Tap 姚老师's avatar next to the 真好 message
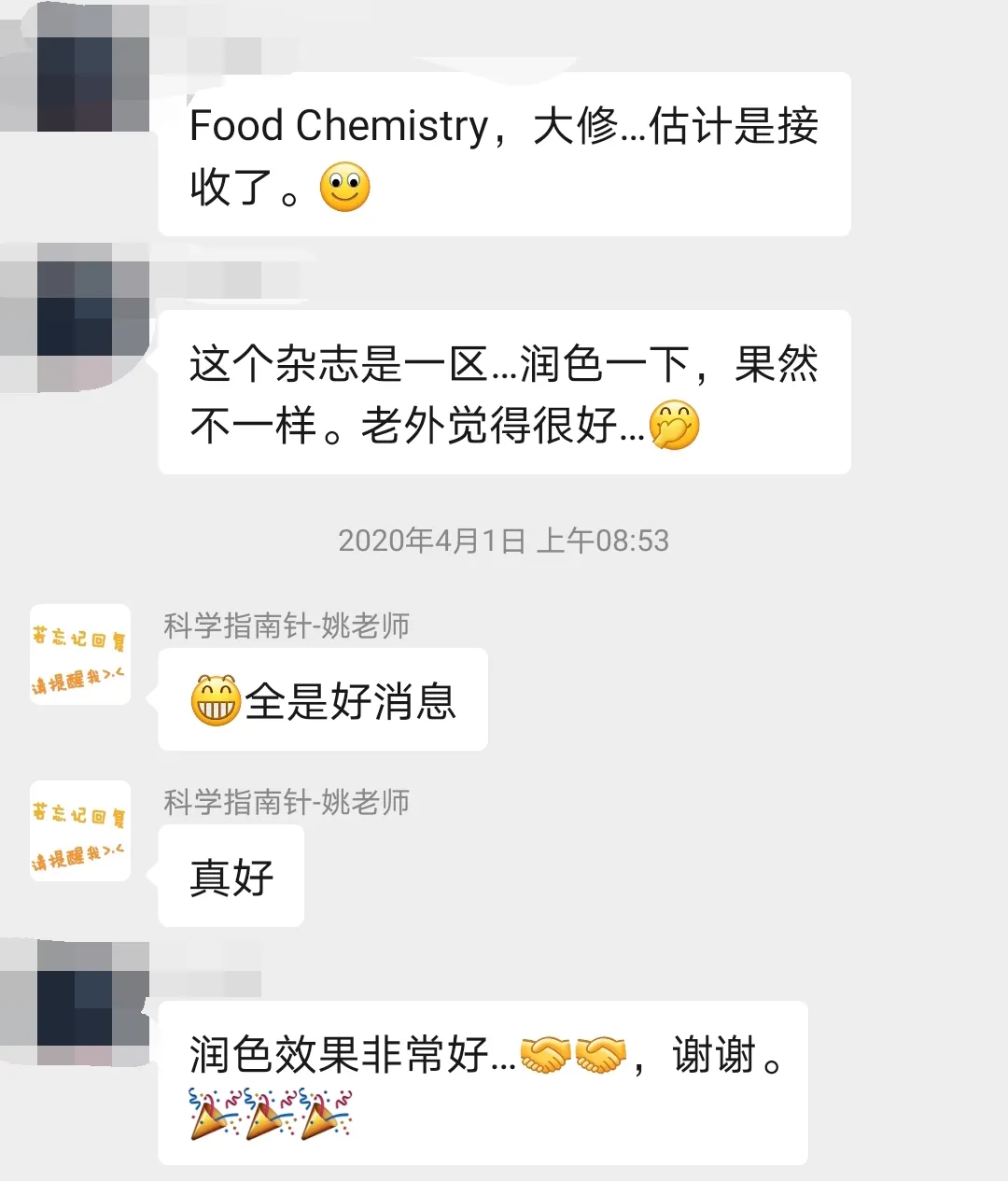 click(80, 831)
